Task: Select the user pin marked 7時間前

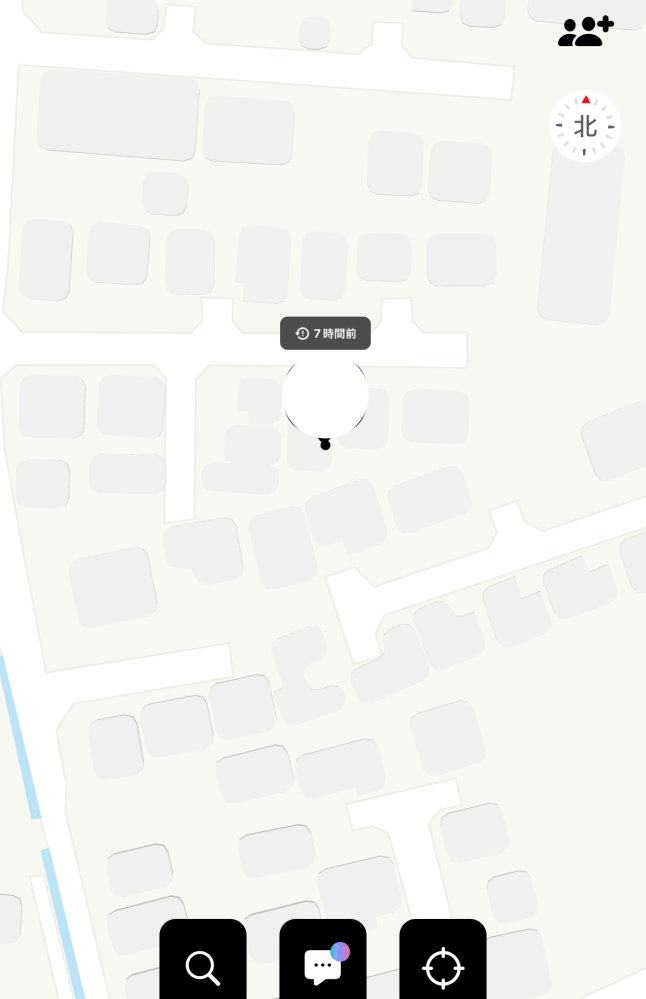Action: (325, 396)
